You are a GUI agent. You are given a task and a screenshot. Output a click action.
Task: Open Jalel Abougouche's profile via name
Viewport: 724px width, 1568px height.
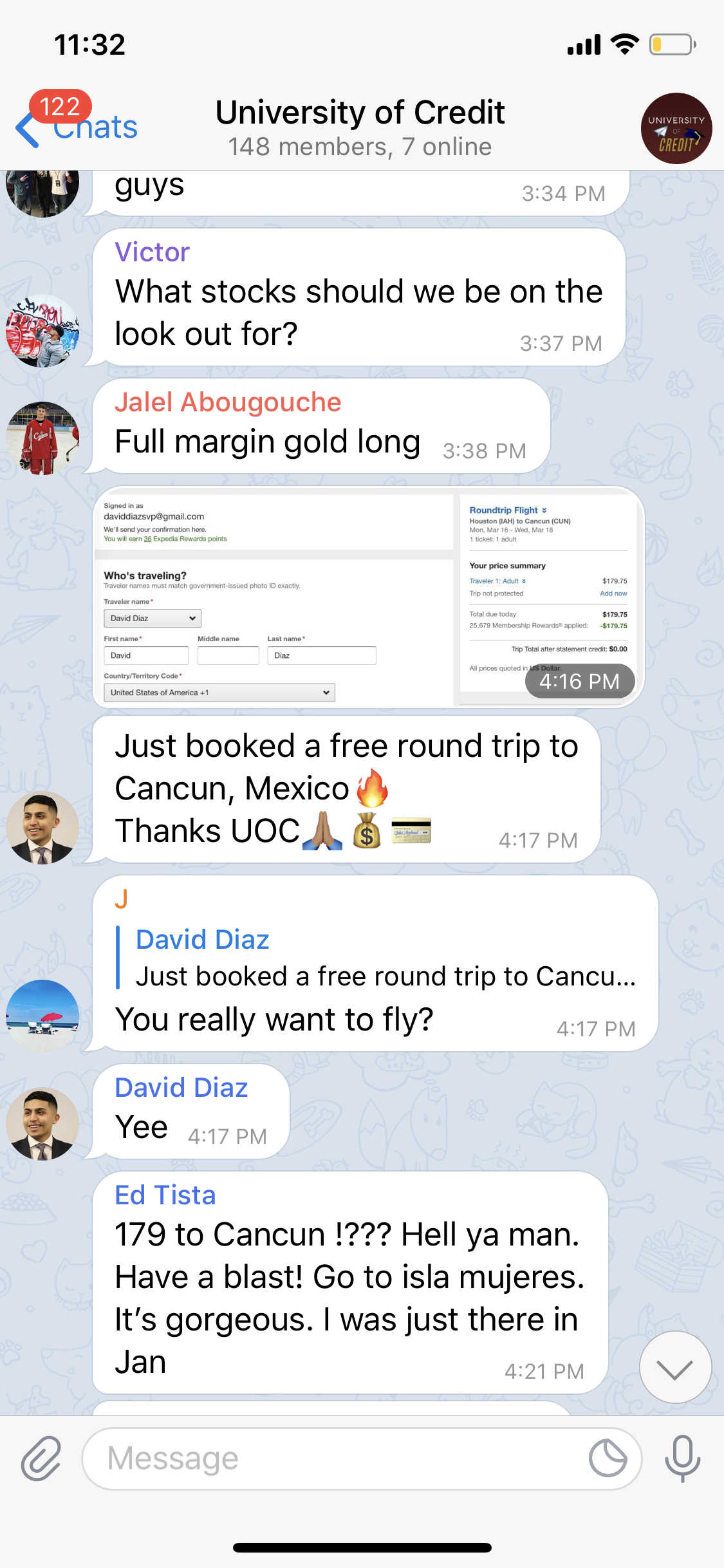[x=228, y=402]
